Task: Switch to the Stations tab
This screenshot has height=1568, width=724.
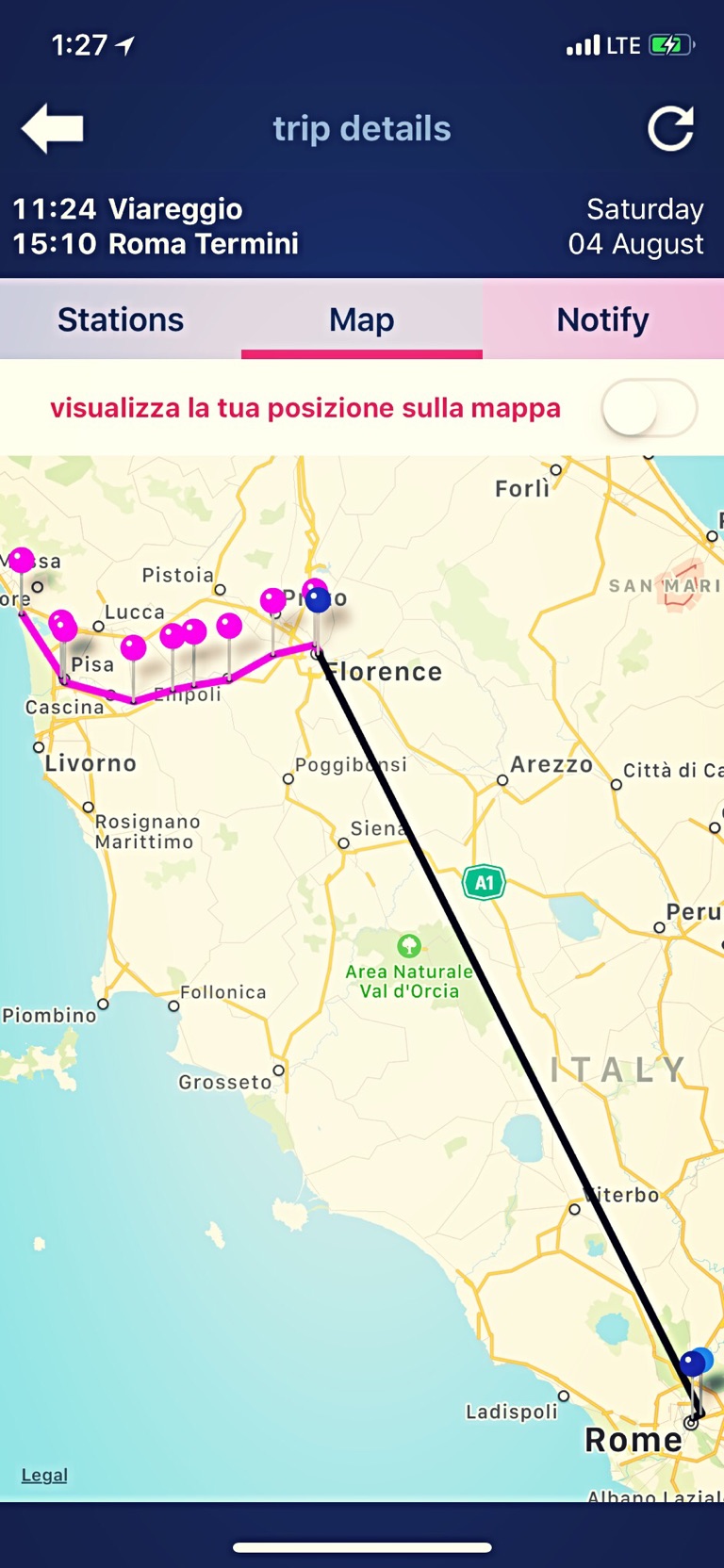Action: tap(121, 320)
